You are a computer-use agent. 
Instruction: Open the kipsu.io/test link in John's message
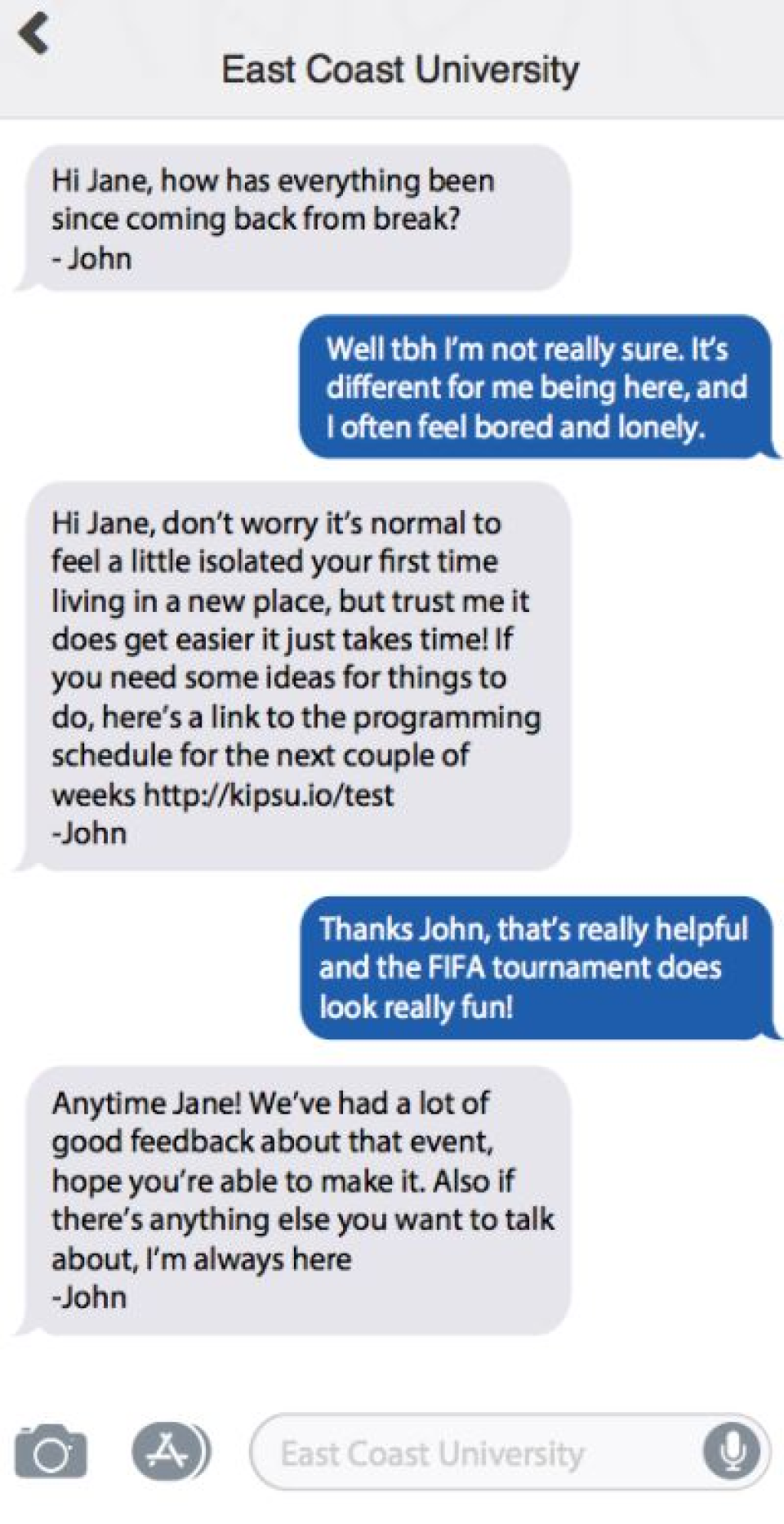click(x=269, y=795)
